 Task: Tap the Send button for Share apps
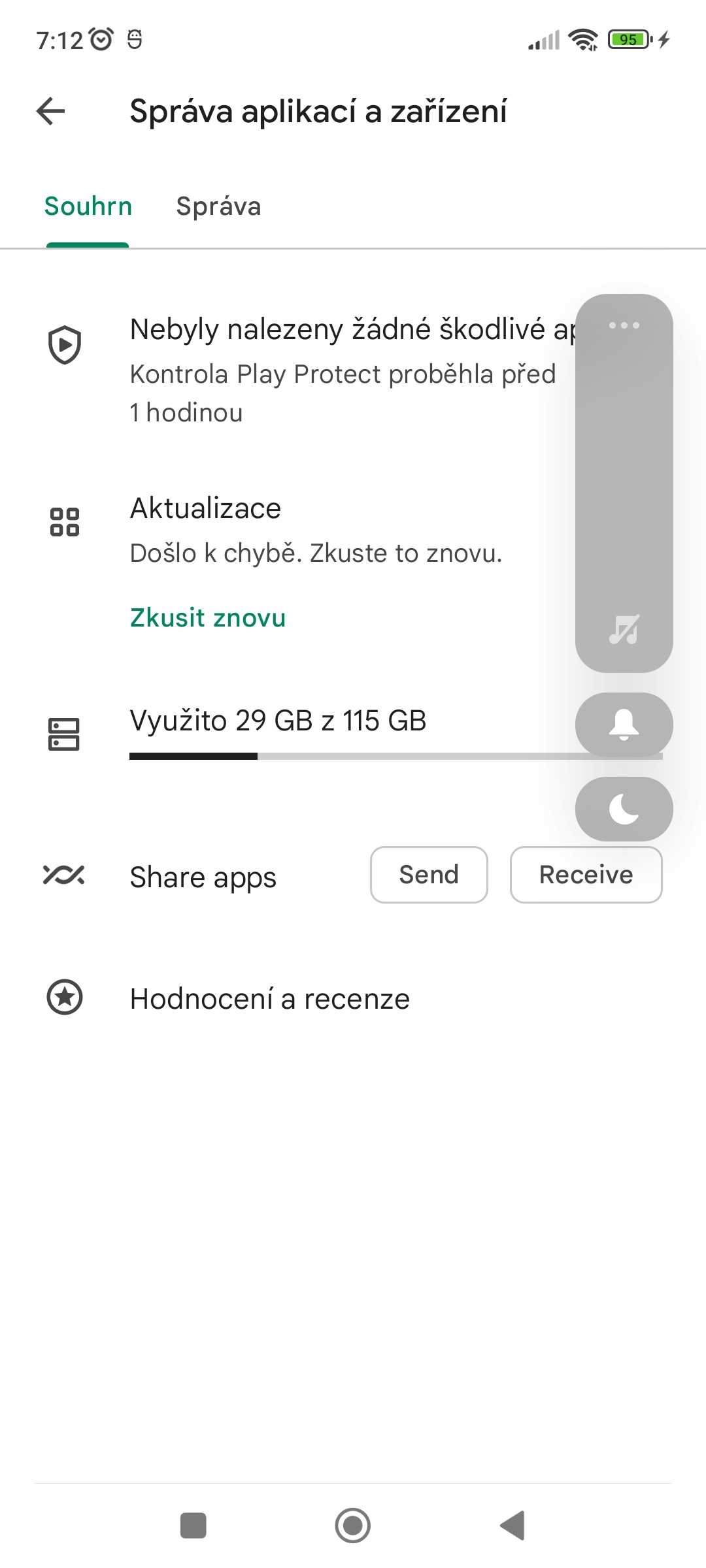click(429, 875)
